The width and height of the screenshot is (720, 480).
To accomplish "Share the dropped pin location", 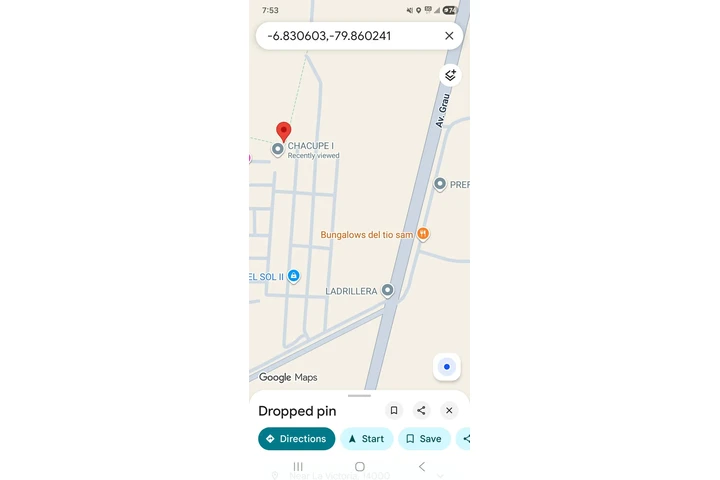I will [x=421, y=411].
